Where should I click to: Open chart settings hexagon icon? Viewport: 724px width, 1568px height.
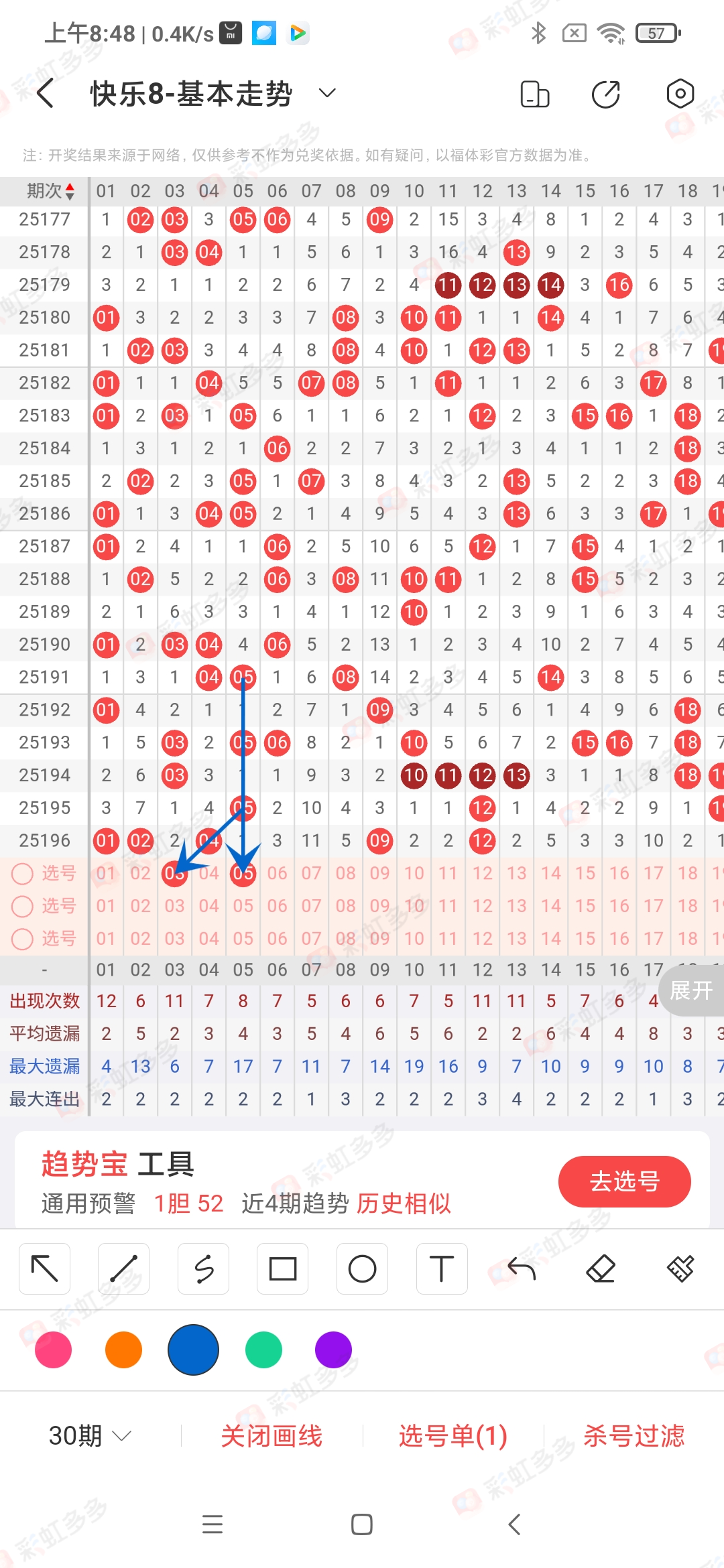click(680, 94)
